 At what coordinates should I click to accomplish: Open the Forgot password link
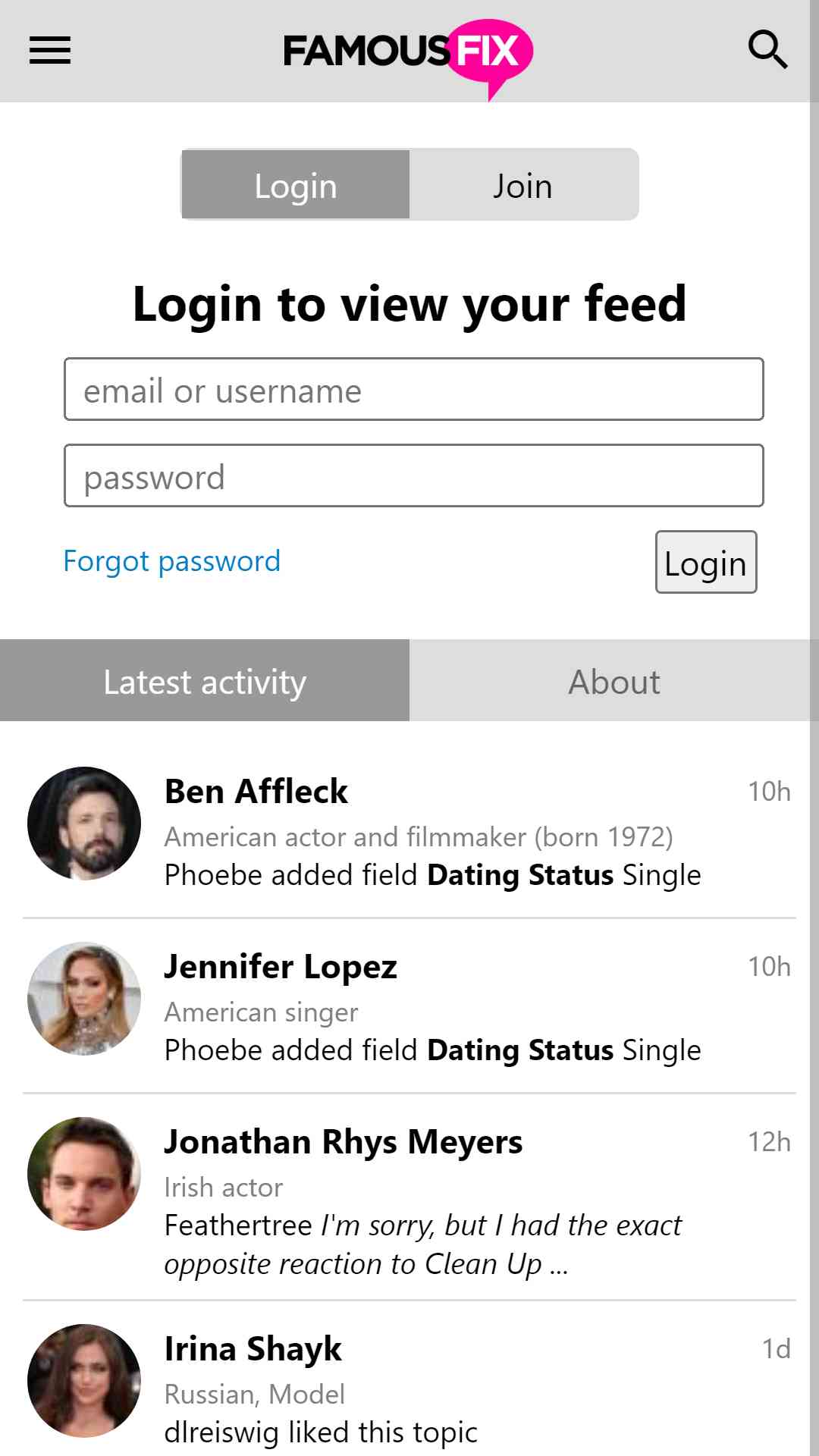172,561
